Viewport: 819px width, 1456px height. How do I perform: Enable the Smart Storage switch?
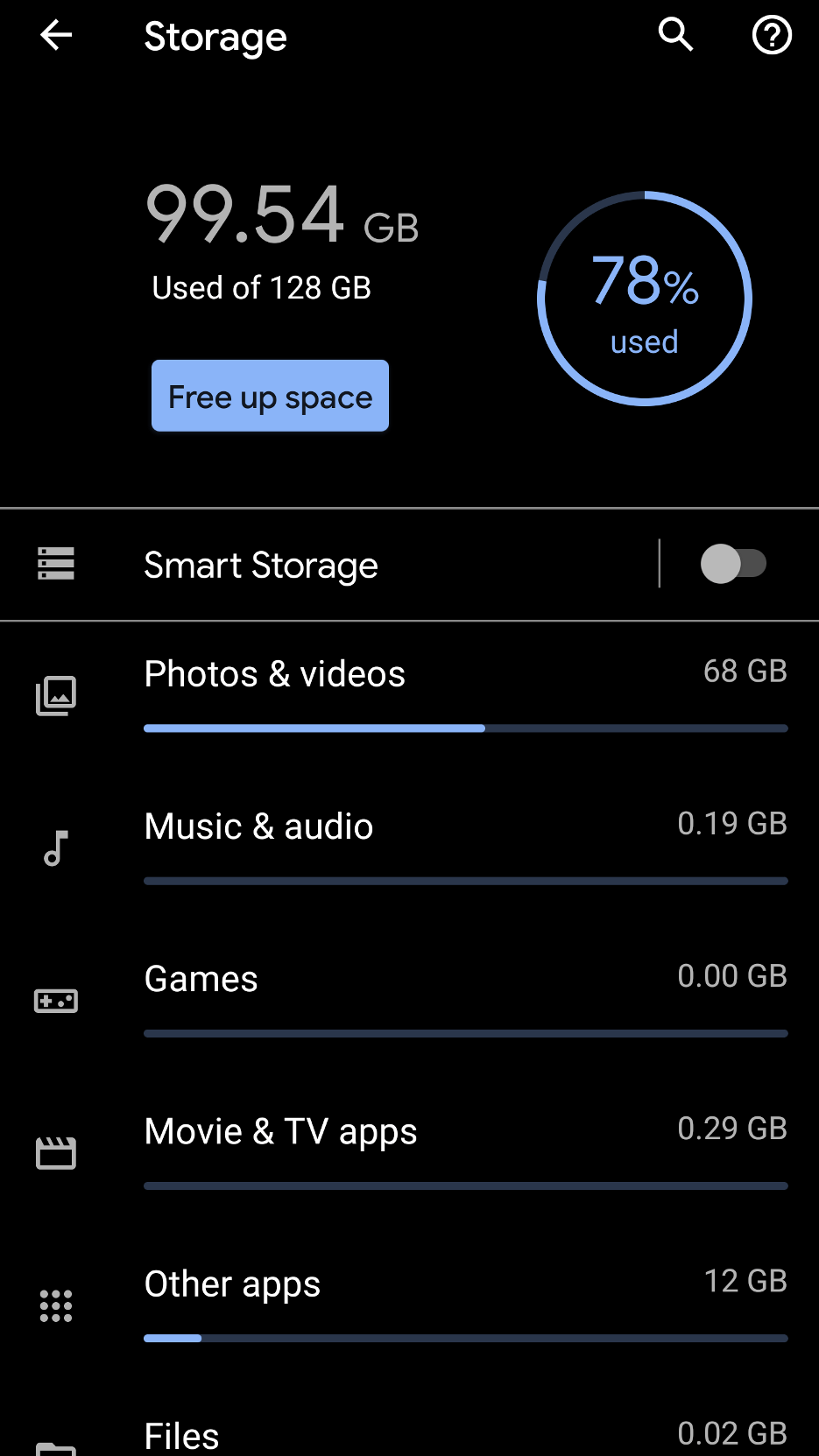tap(733, 564)
